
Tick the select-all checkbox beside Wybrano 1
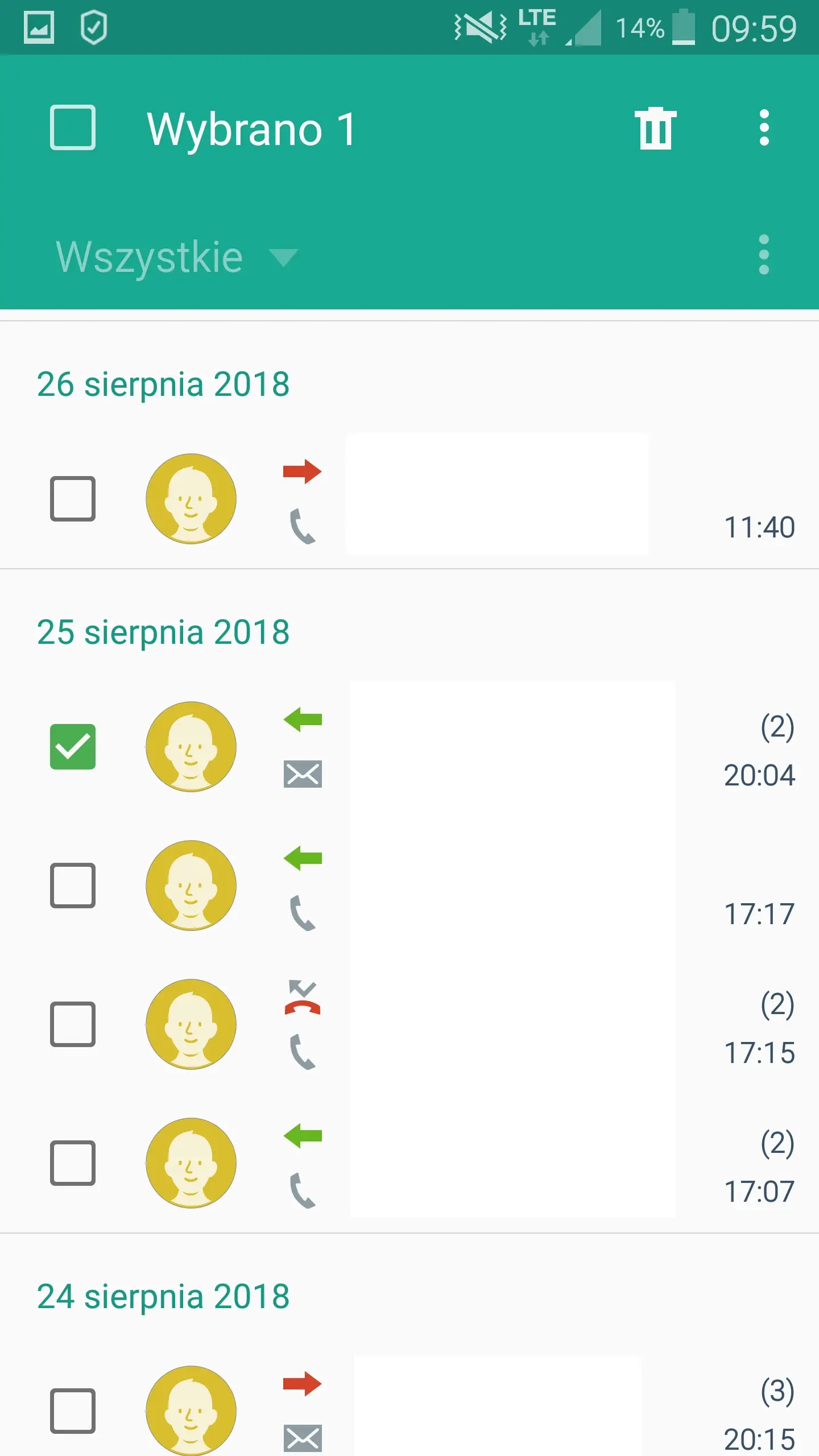[x=73, y=127]
